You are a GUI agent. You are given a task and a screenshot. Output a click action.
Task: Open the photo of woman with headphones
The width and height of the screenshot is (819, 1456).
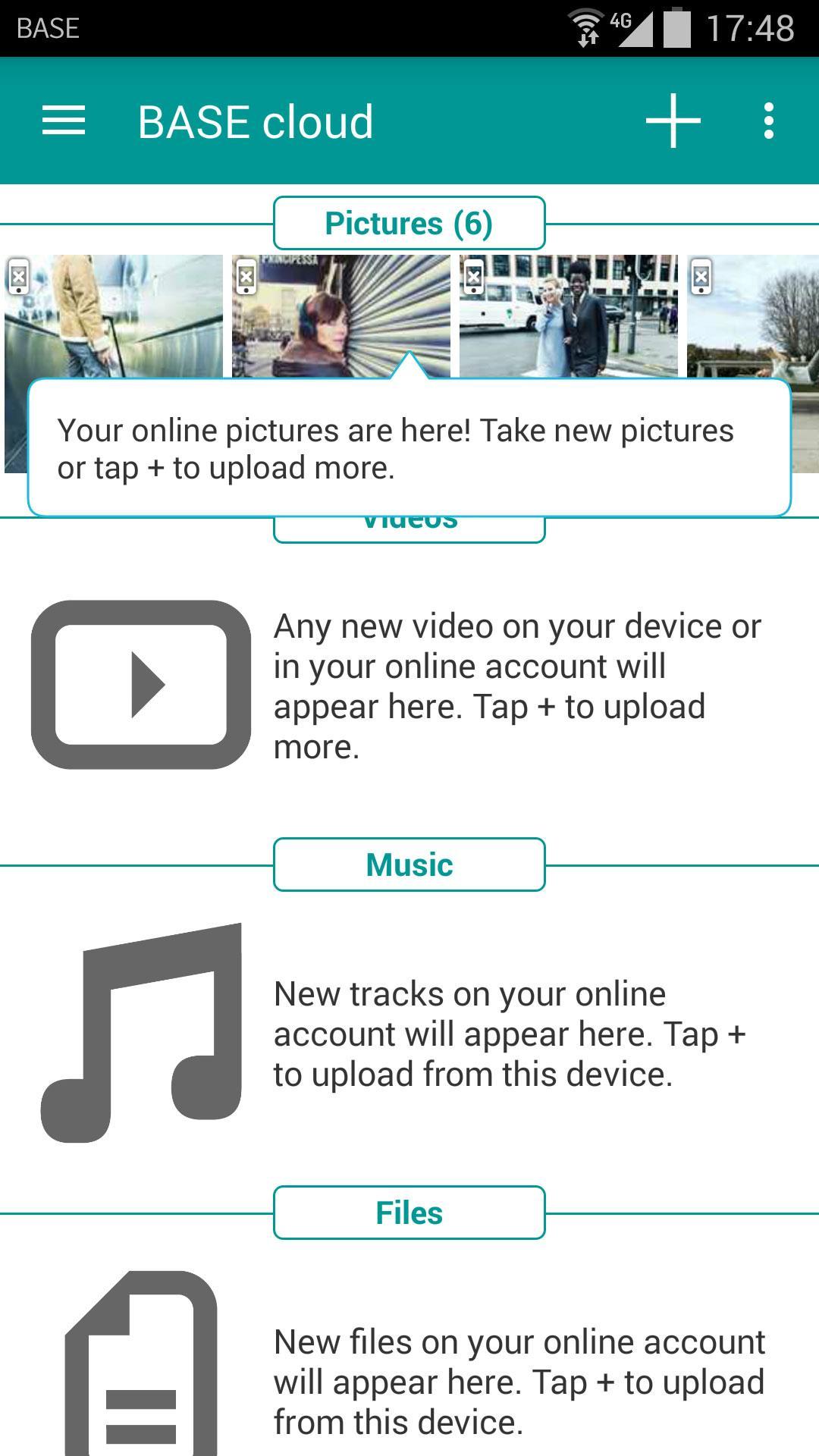point(341,315)
